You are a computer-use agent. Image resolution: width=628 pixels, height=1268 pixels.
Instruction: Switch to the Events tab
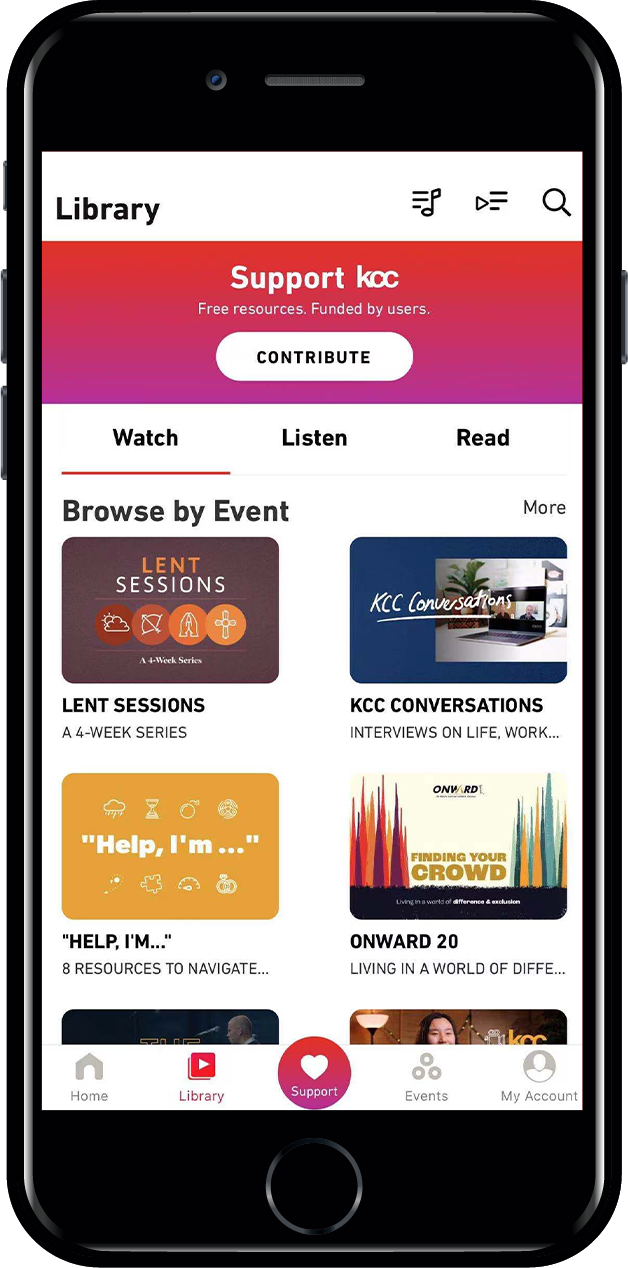pos(426,1077)
